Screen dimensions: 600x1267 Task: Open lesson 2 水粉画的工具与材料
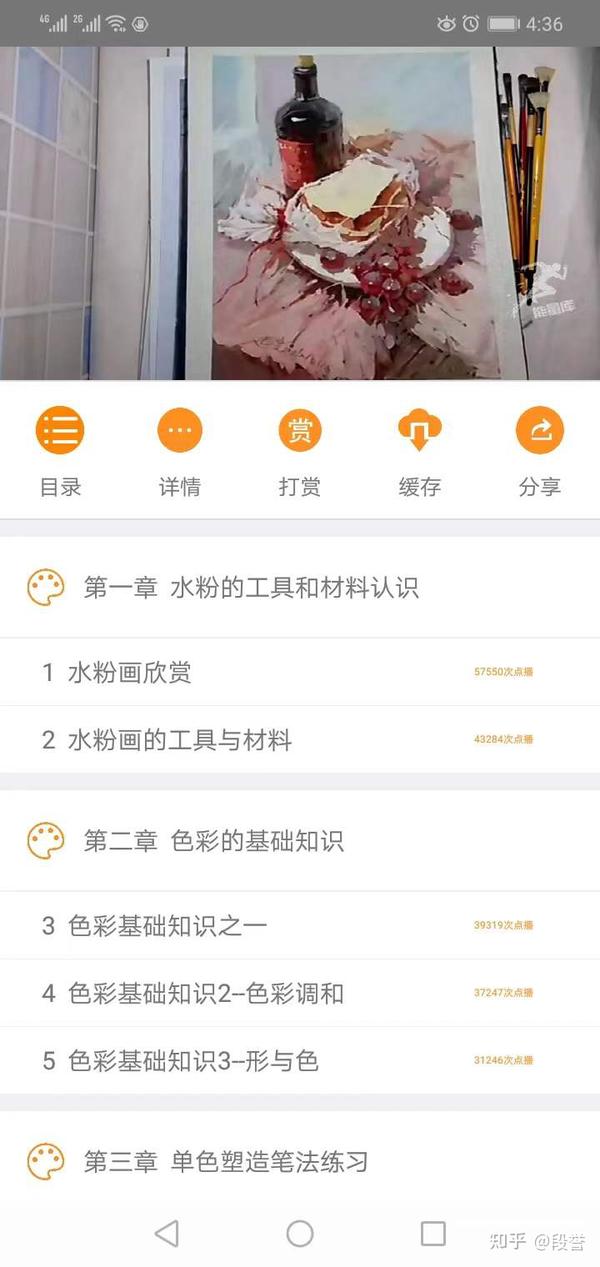tap(300, 740)
